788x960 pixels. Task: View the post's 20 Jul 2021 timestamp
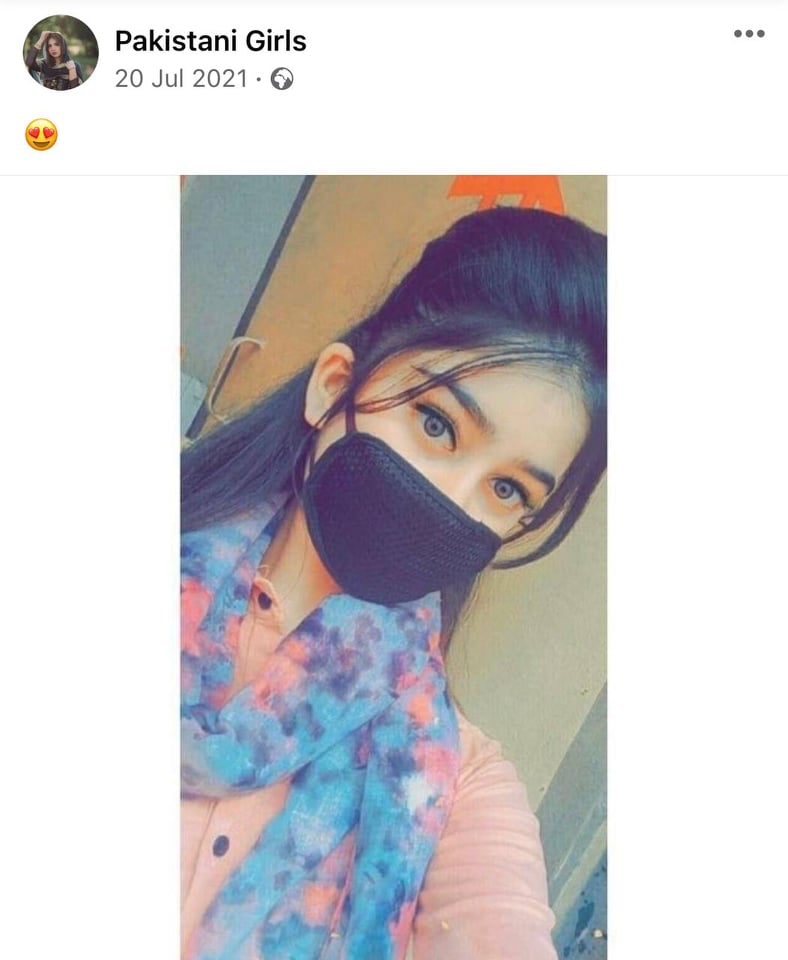180,79
